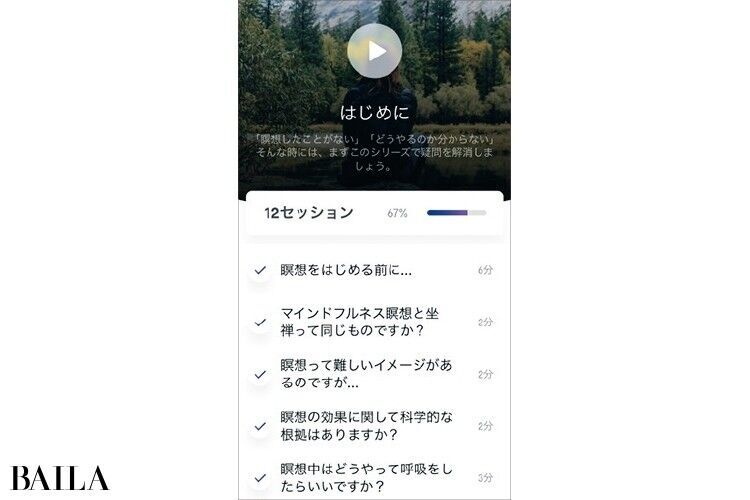The height and width of the screenshot is (500, 750).
Task: Play the はじめに intro series
Action: point(374,50)
